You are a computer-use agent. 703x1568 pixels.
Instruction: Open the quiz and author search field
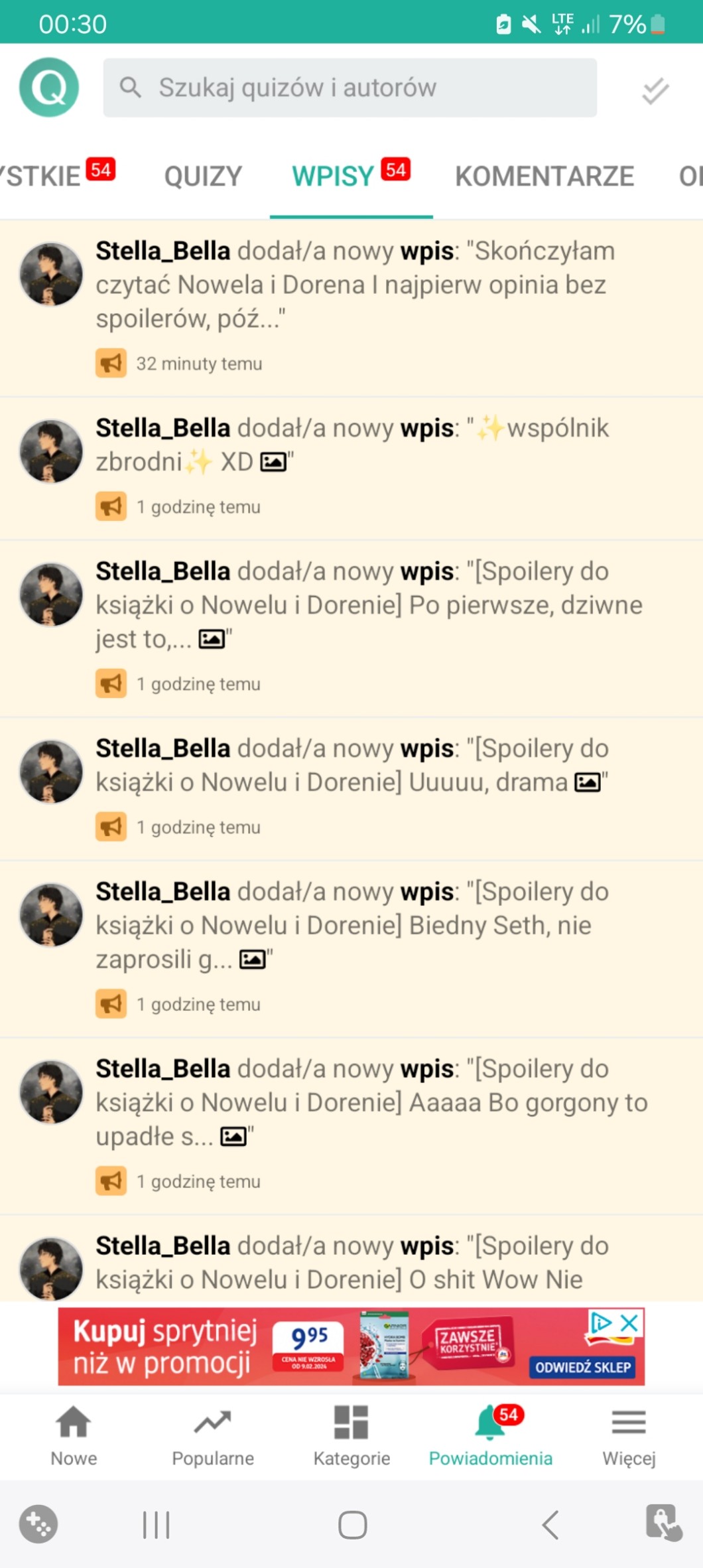click(350, 88)
